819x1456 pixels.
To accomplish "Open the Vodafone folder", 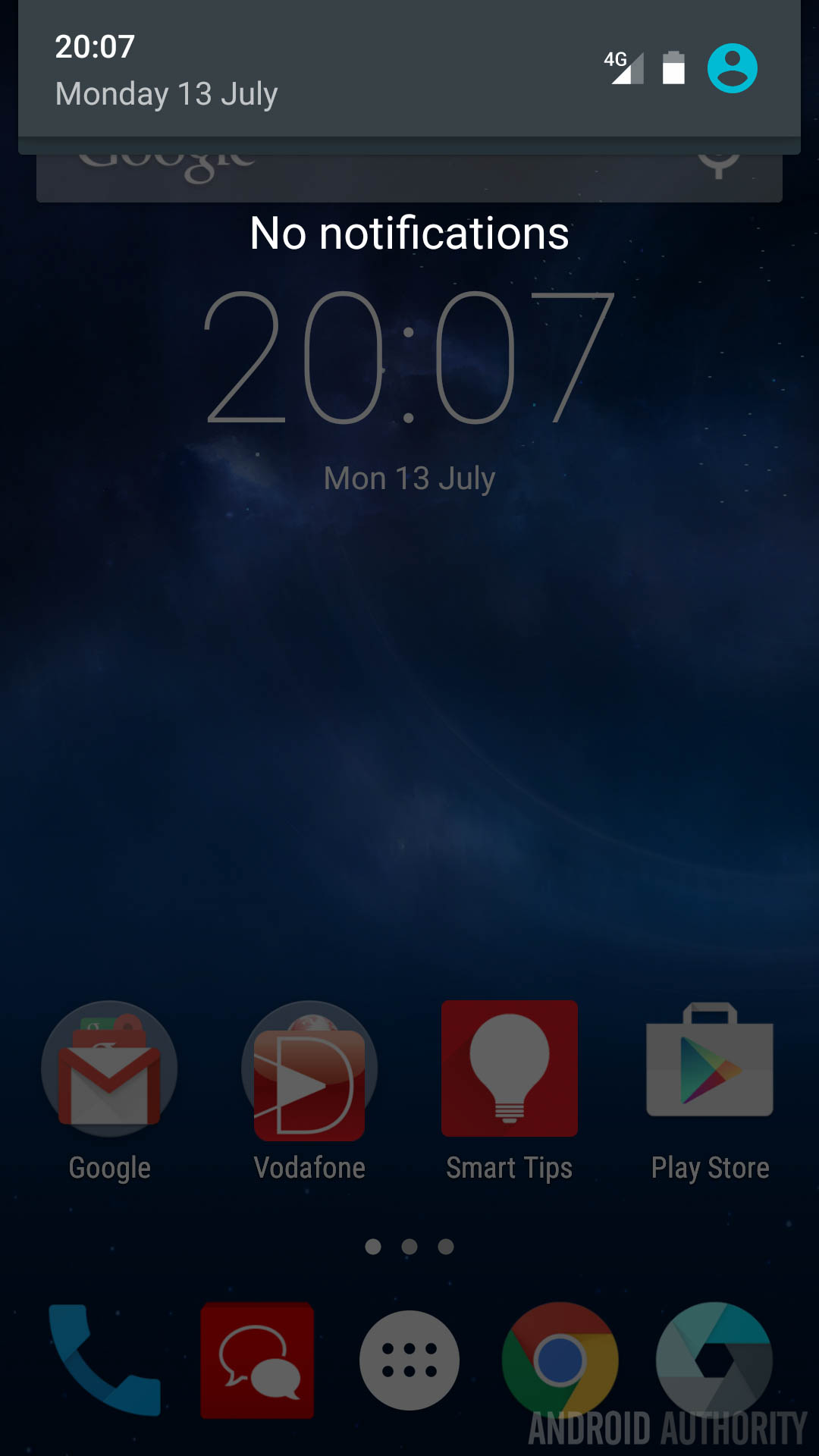I will pyautogui.click(x=309, y=1069).
